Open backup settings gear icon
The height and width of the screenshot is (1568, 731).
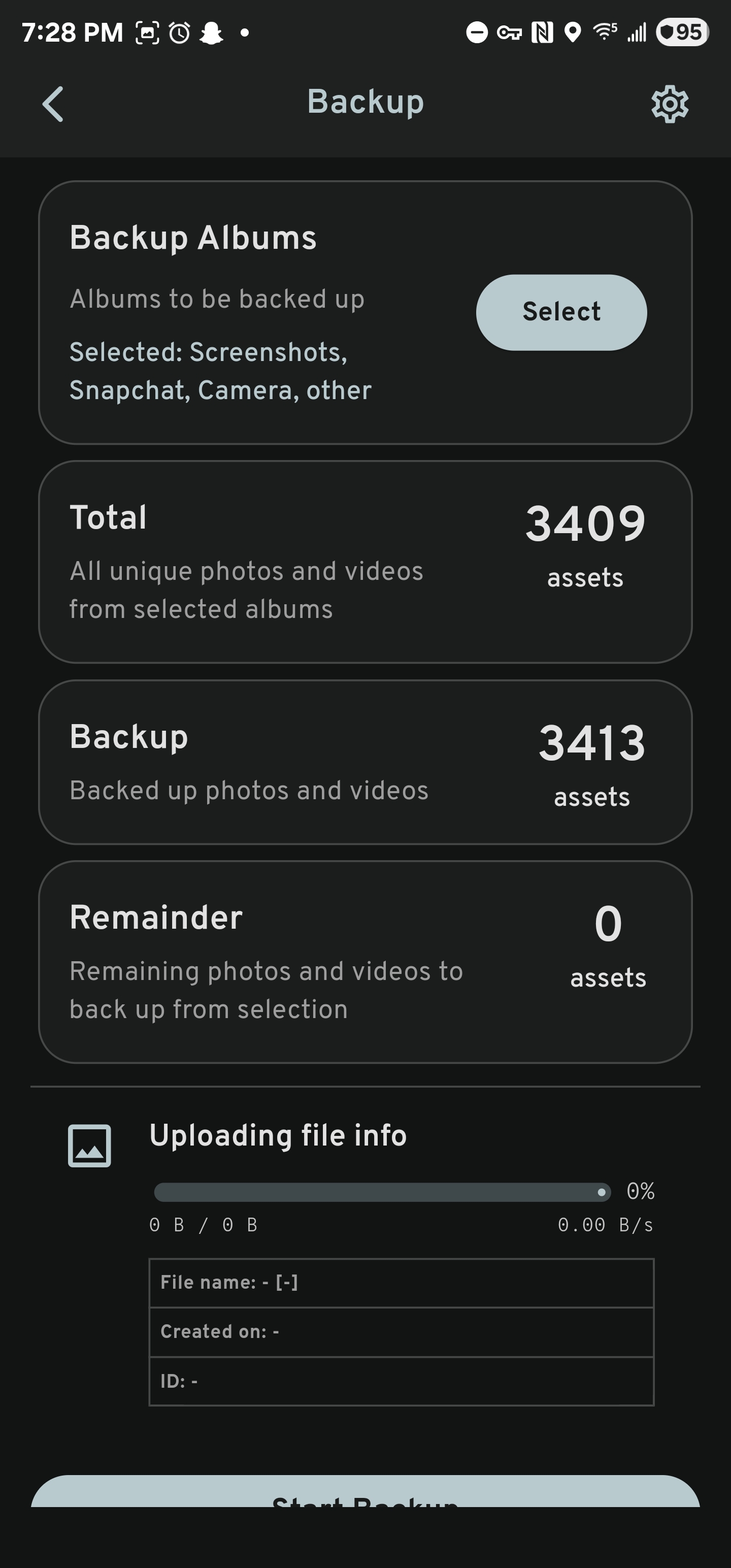pyautogui.click(x=670, y=104)
